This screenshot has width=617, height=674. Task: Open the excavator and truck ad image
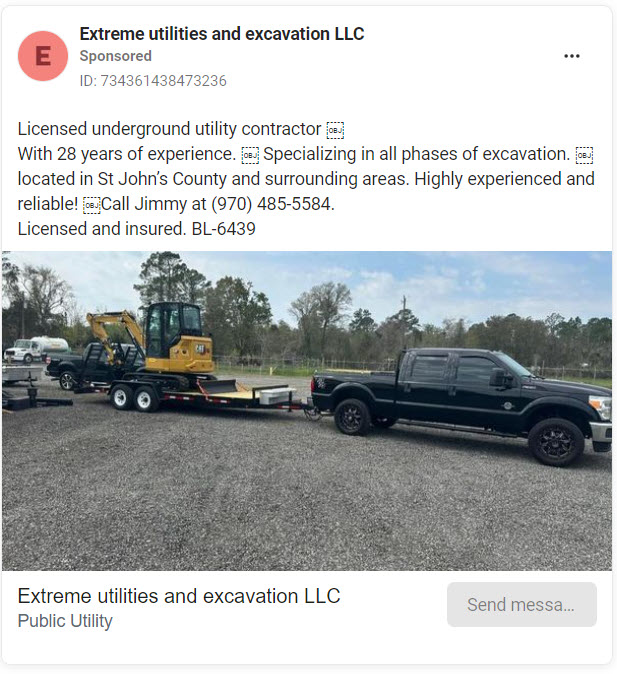(x=307, y=410)
